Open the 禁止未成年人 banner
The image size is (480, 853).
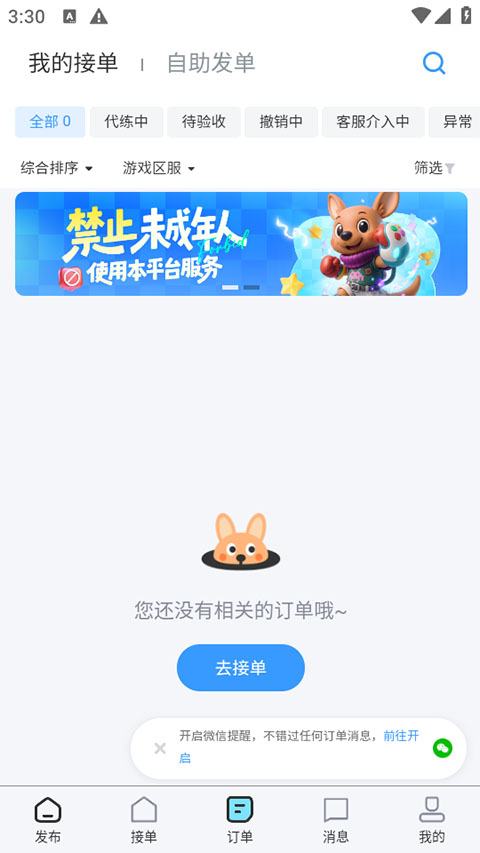241,244
